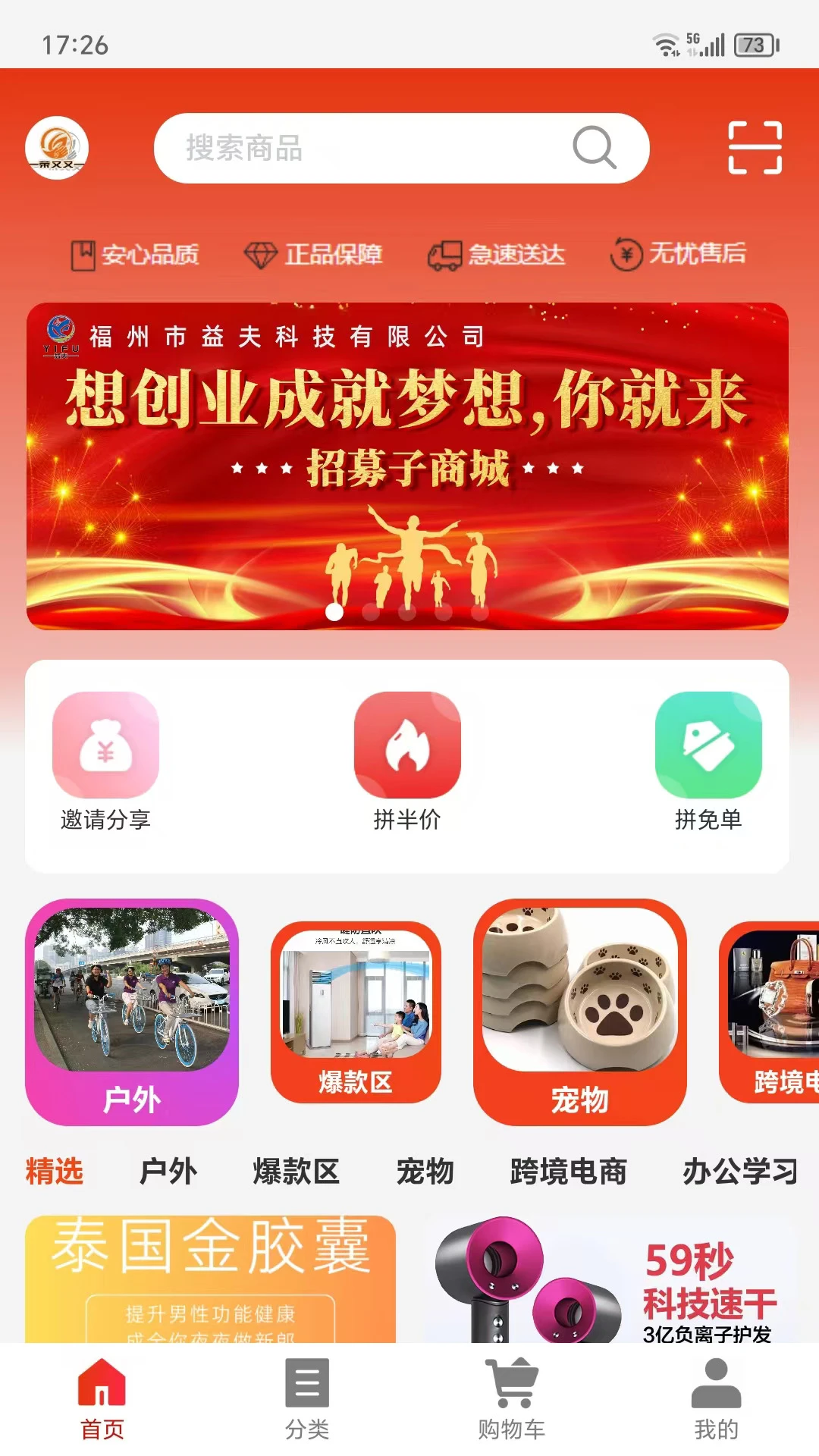Open the scan code icon
The width and height of the screenshot is (819, 1456).
(755, 148)
